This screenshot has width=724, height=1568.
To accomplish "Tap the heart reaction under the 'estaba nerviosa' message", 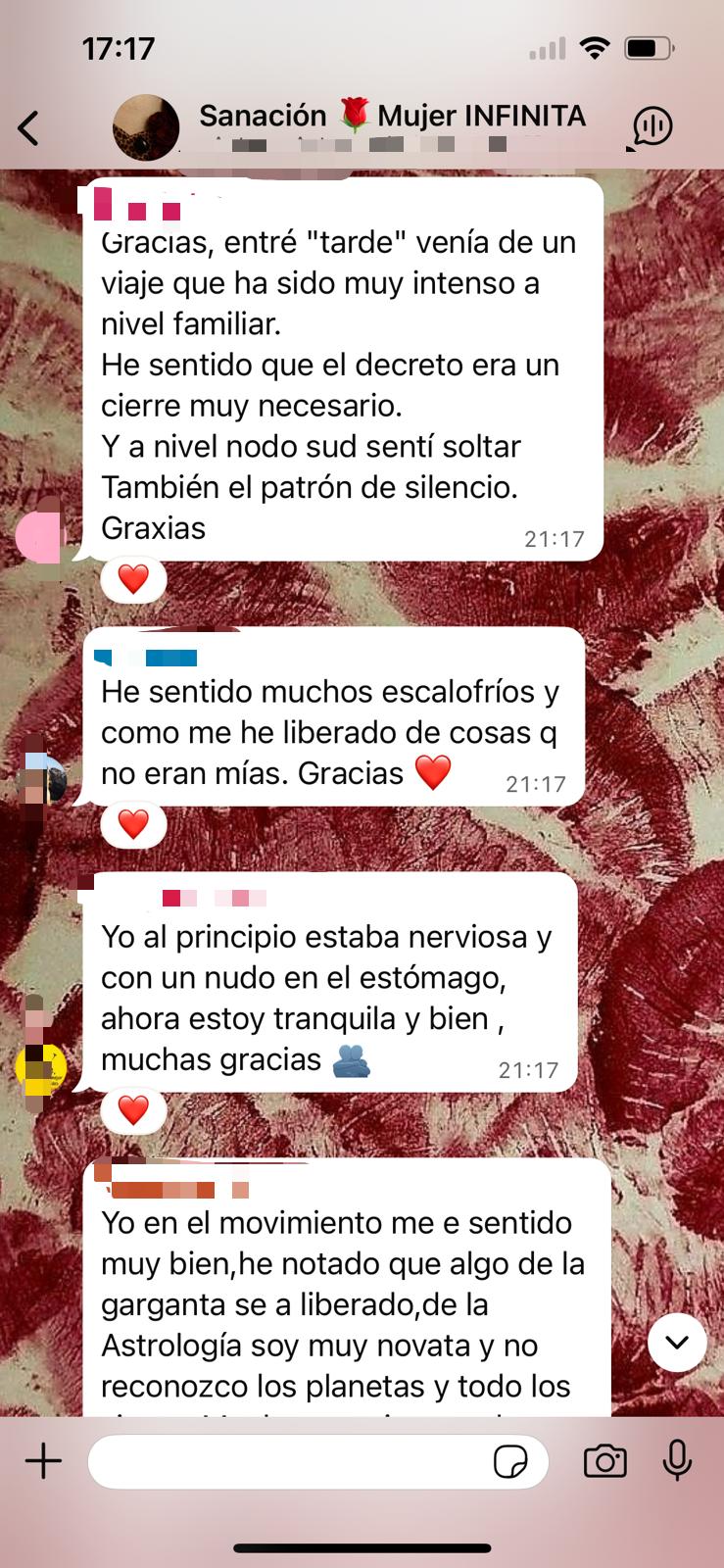I will [x=133, y=1110].
